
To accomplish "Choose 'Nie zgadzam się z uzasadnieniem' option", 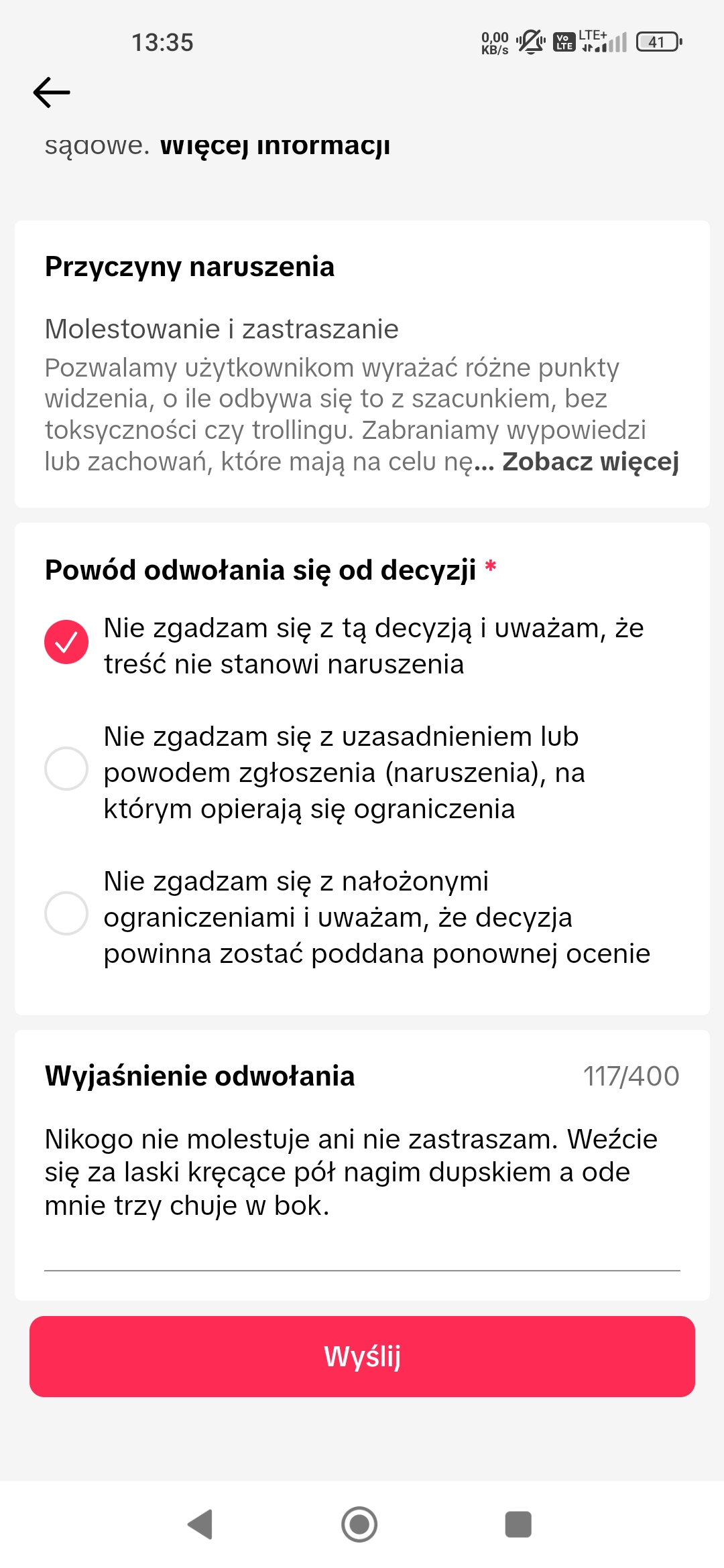I will 66,769.
